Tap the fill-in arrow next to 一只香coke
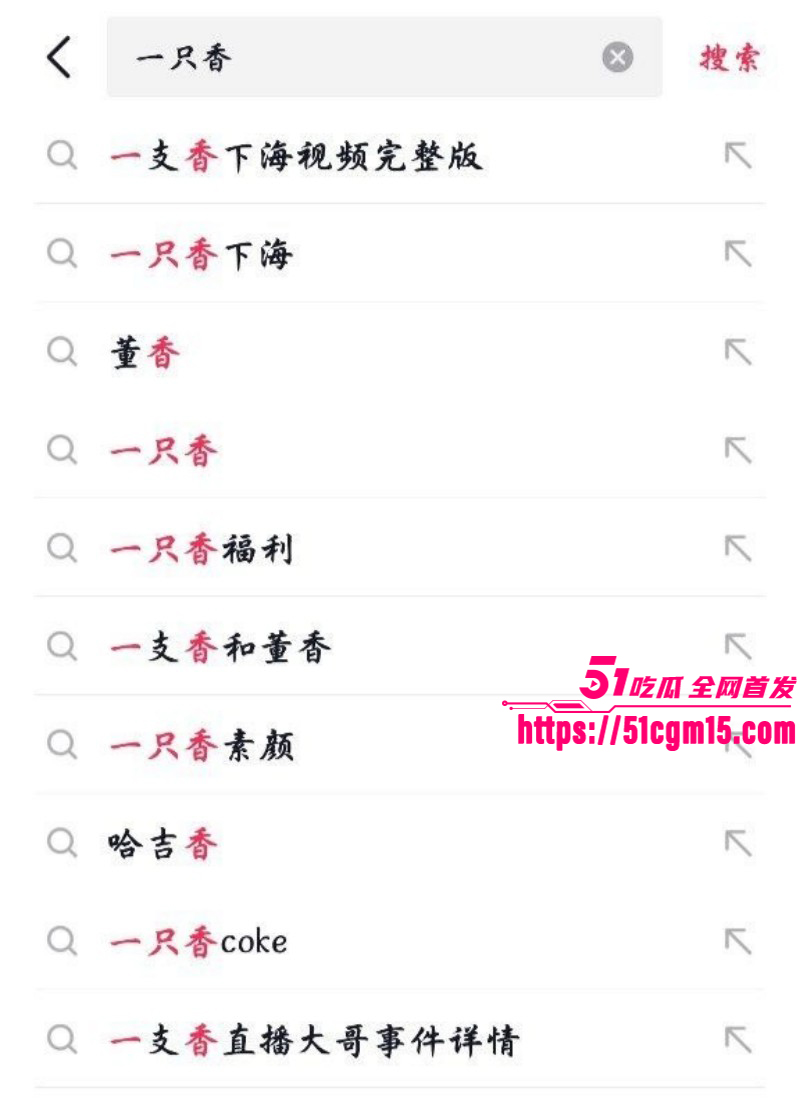This screenshot has height=1113, width=800. [x=738, y=941]
